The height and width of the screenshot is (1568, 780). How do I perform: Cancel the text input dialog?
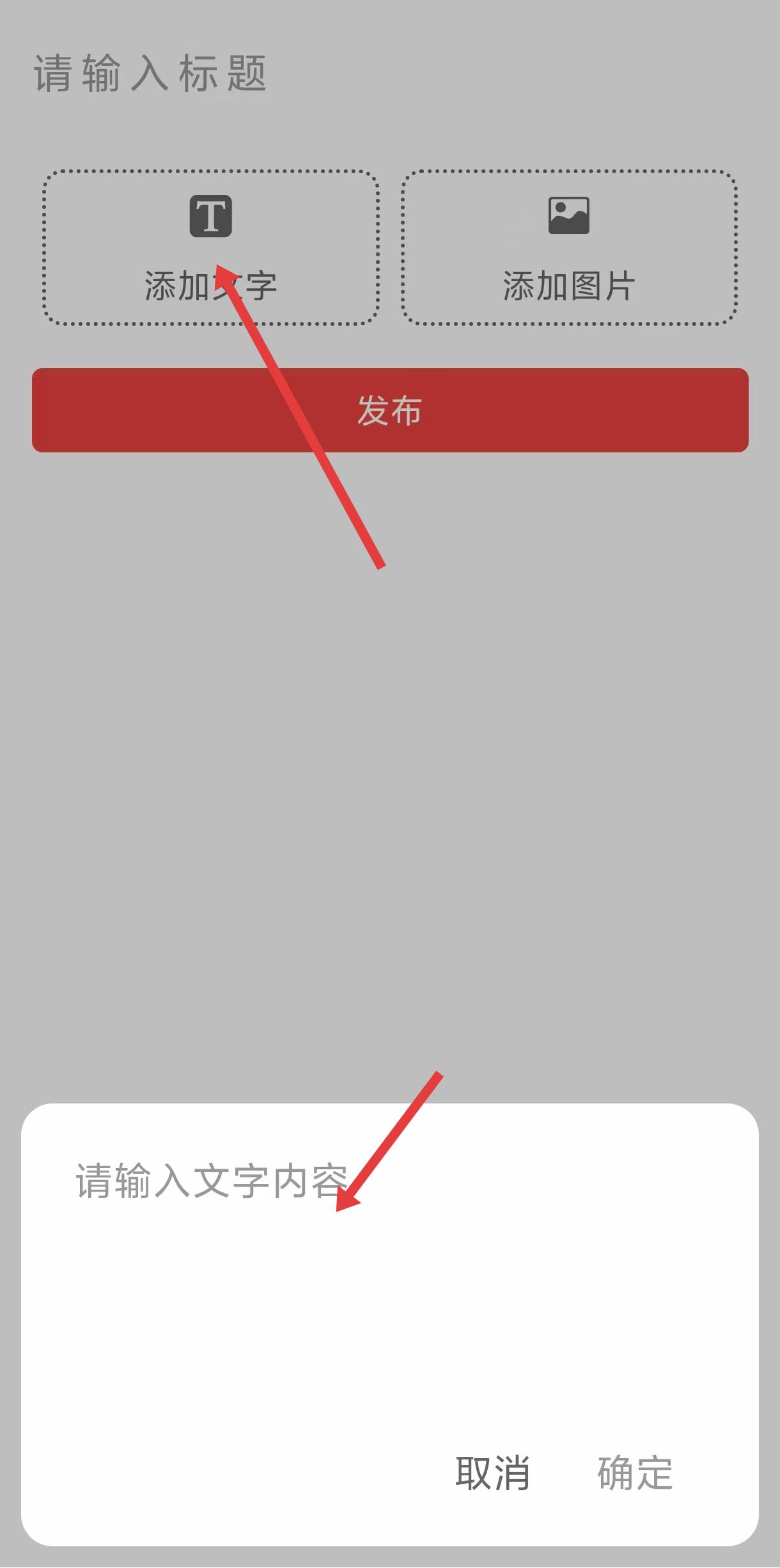[493, 1473]
